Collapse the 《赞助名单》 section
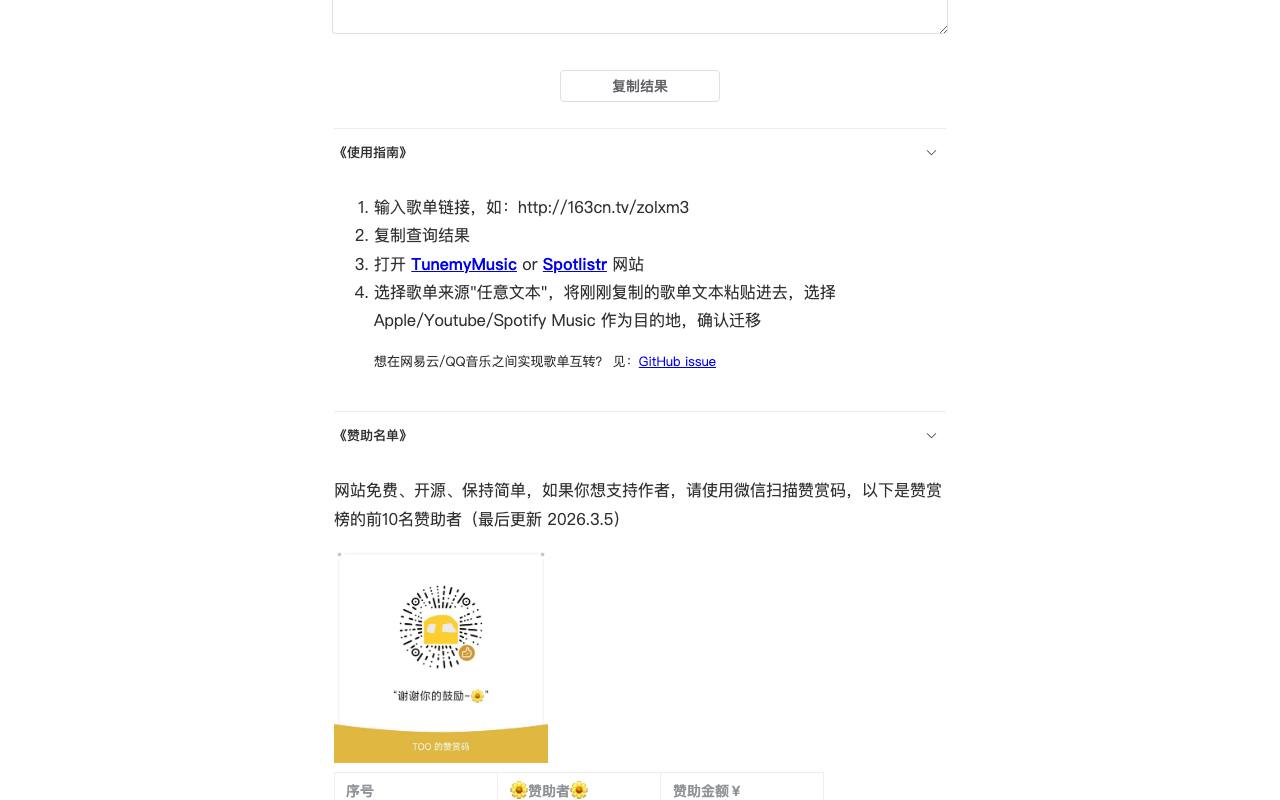The height and width of the screenshot is (800, 1280). [640, 436]
